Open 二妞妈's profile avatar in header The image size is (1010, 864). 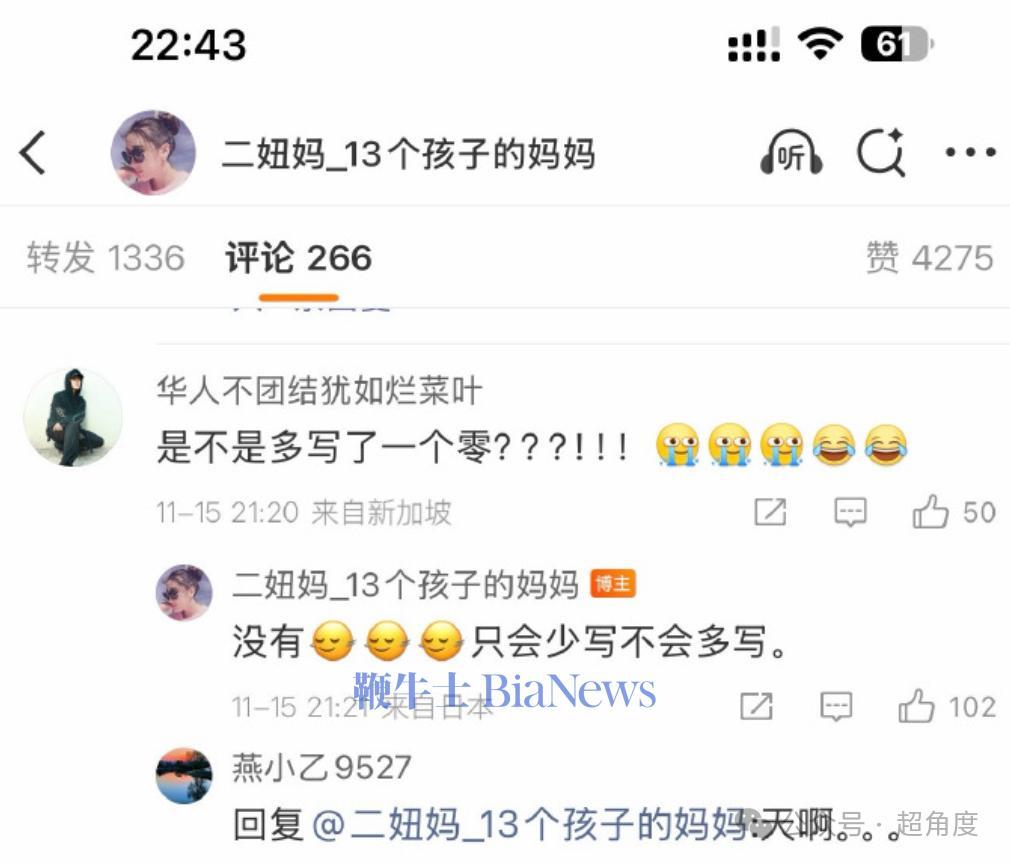(152, 153)
